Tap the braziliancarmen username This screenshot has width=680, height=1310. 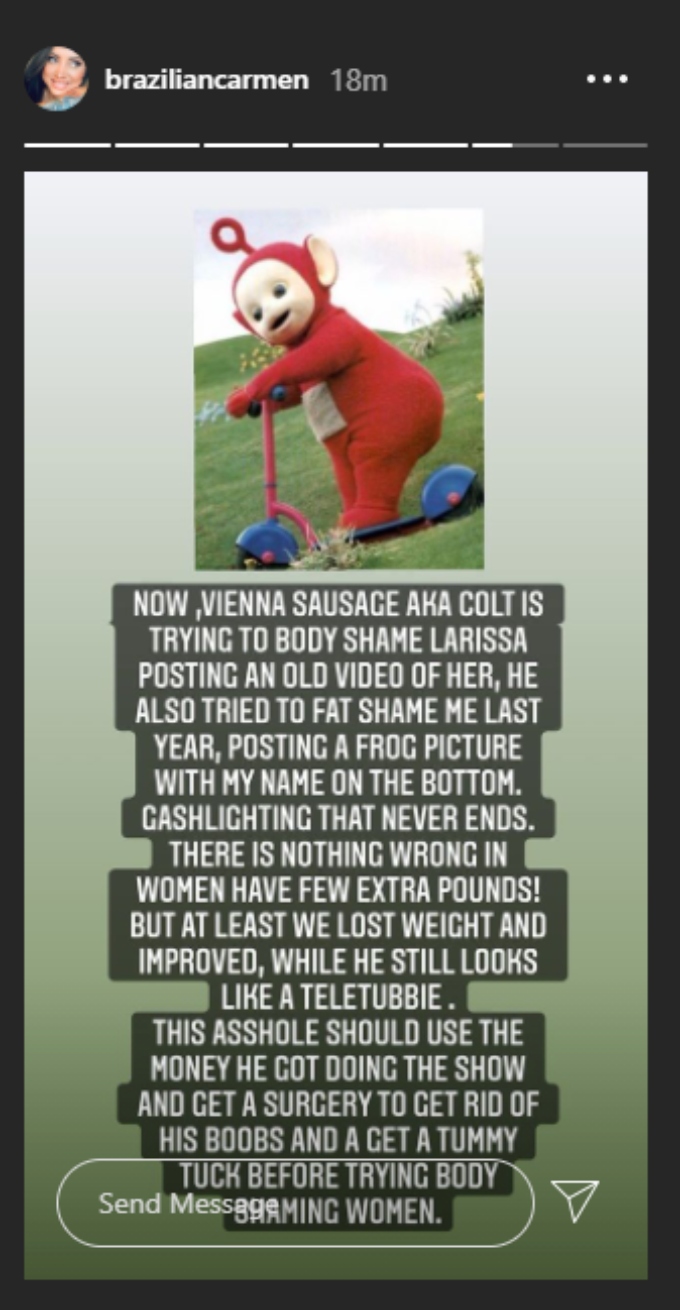206,80
